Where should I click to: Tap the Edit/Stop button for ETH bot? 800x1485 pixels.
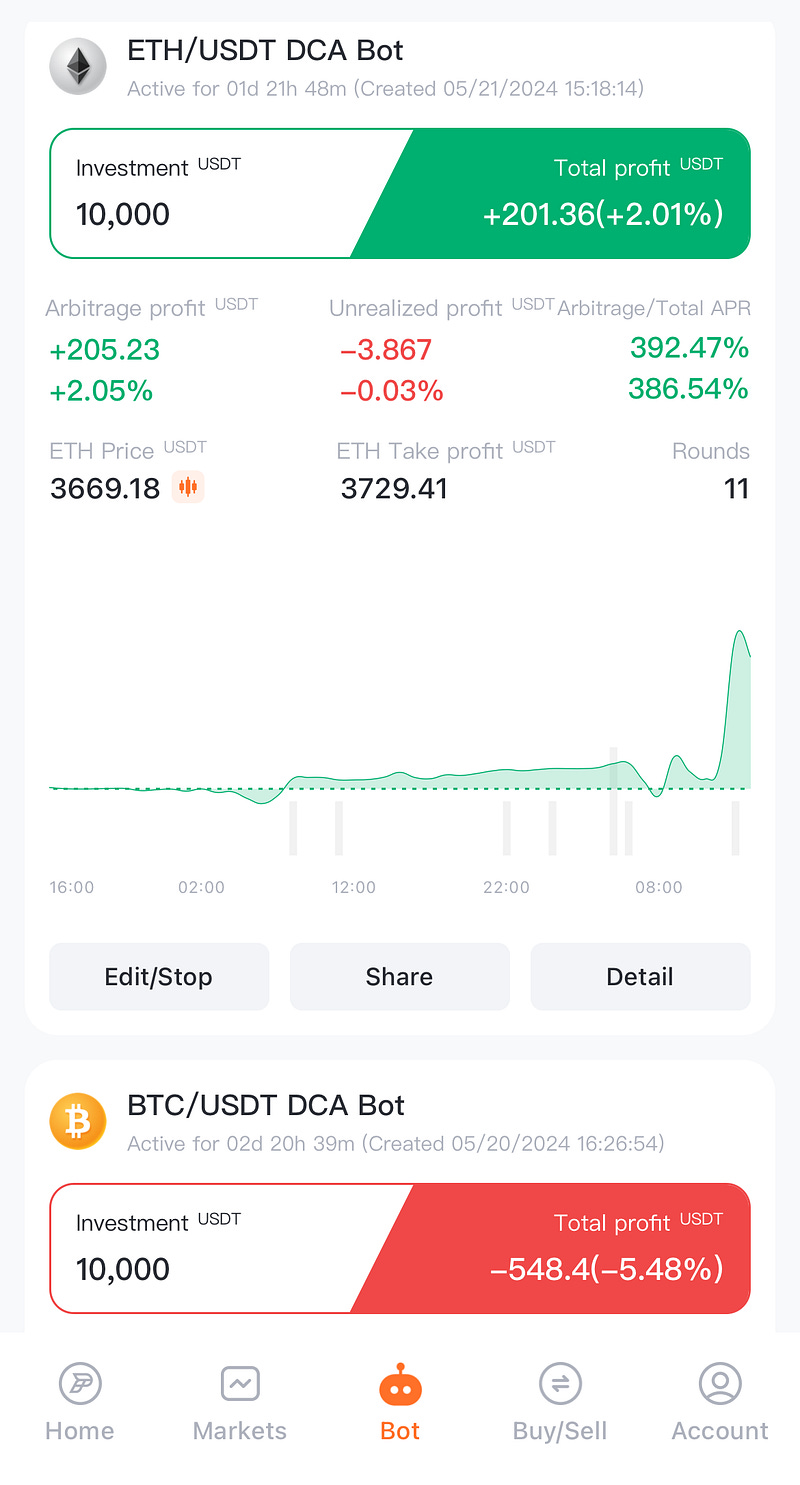(159, 976)
